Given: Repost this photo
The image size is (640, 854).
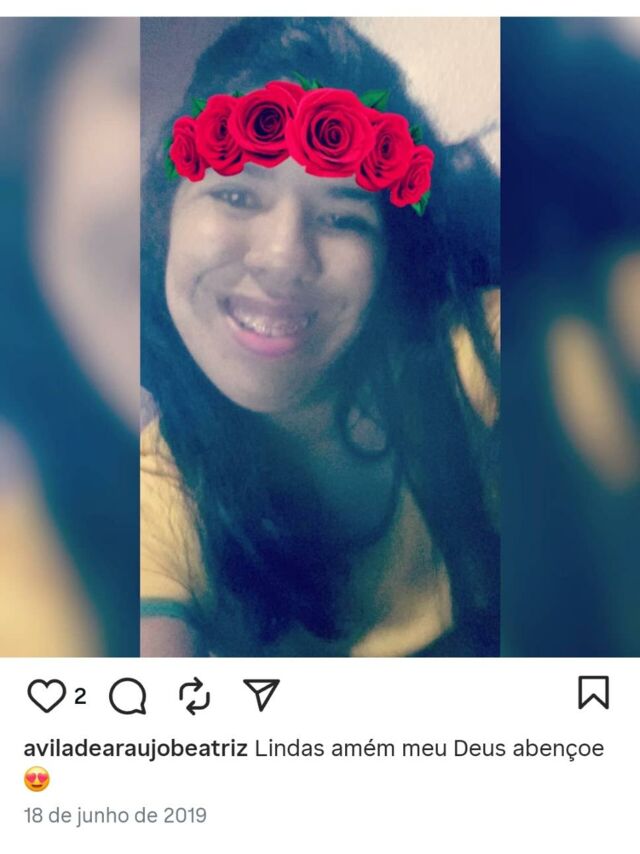Looking at the screenshot, I should point(194,696).
